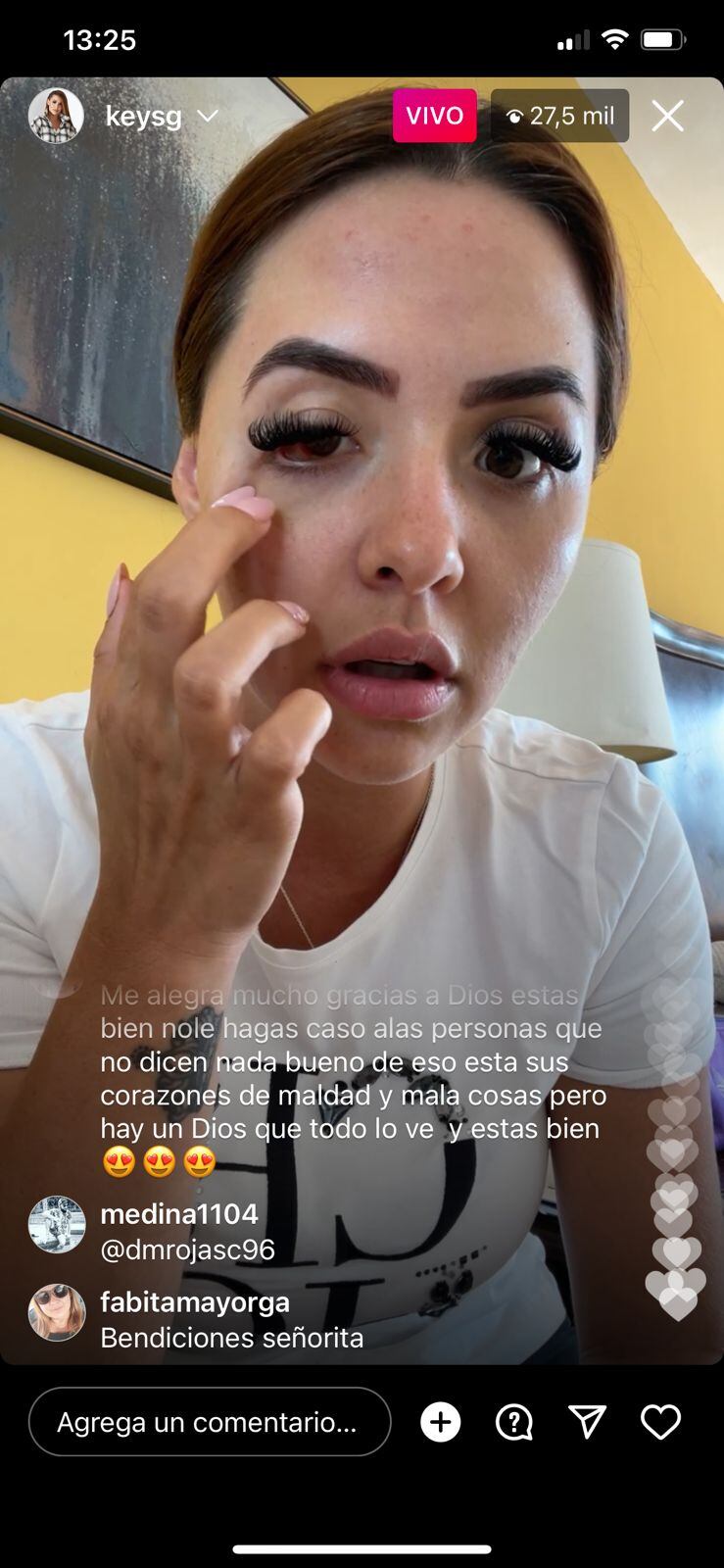This screenshot has width=724, height=1568.
Task: Tap the comment field 'Agrega un comentario...'
Action: coord(209,1422)
